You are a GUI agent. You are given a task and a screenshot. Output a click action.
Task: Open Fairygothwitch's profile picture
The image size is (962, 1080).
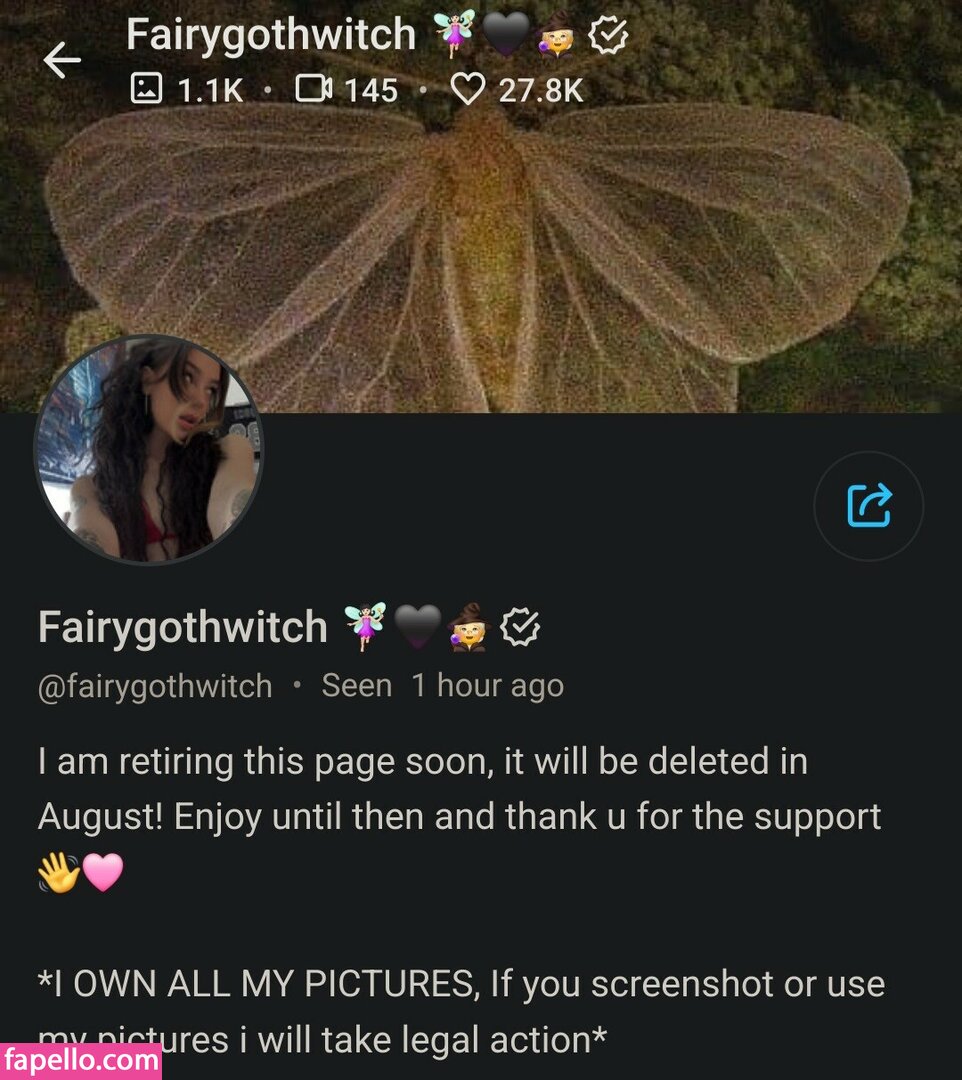(149, 449)
